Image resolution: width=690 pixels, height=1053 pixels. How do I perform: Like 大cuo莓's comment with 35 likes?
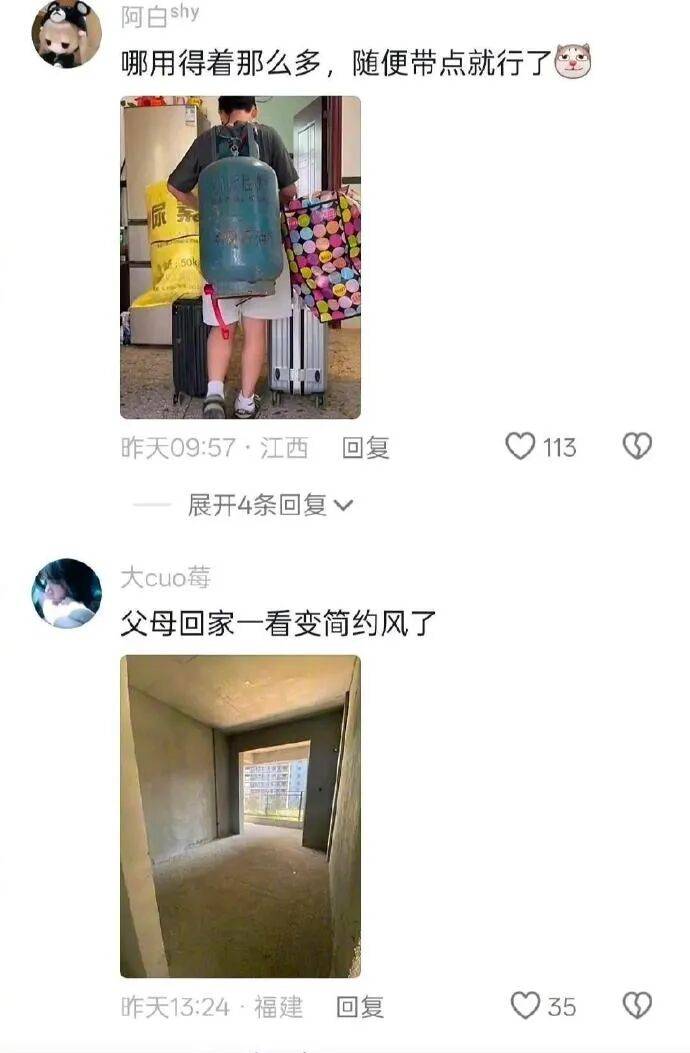(525, 1005)
